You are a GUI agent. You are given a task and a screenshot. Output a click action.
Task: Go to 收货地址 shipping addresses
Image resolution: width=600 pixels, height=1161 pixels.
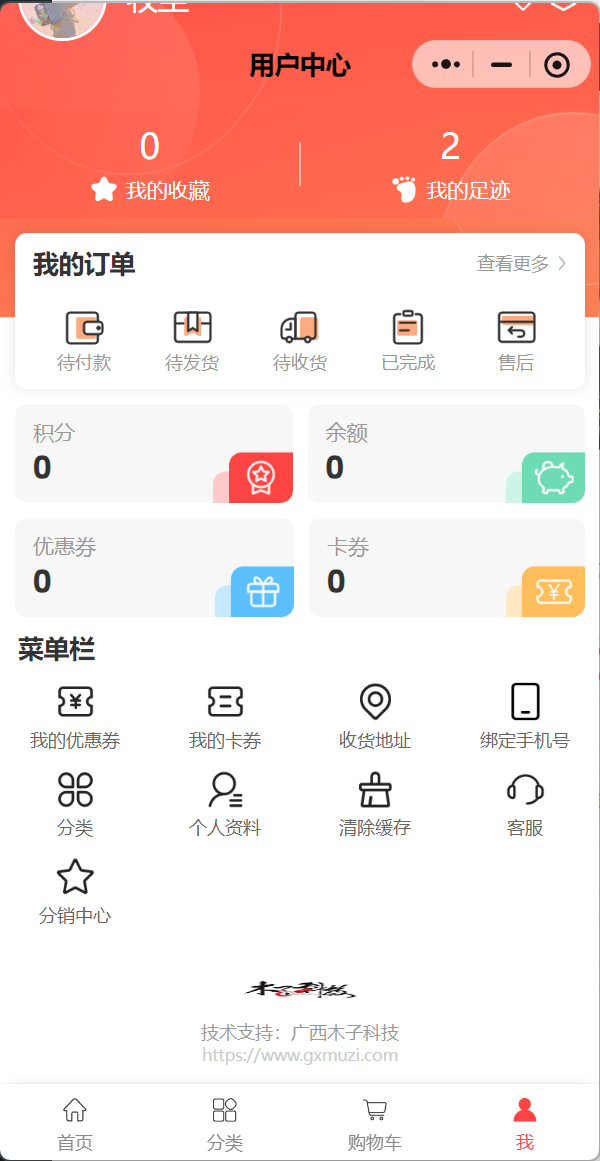[375, 716]
